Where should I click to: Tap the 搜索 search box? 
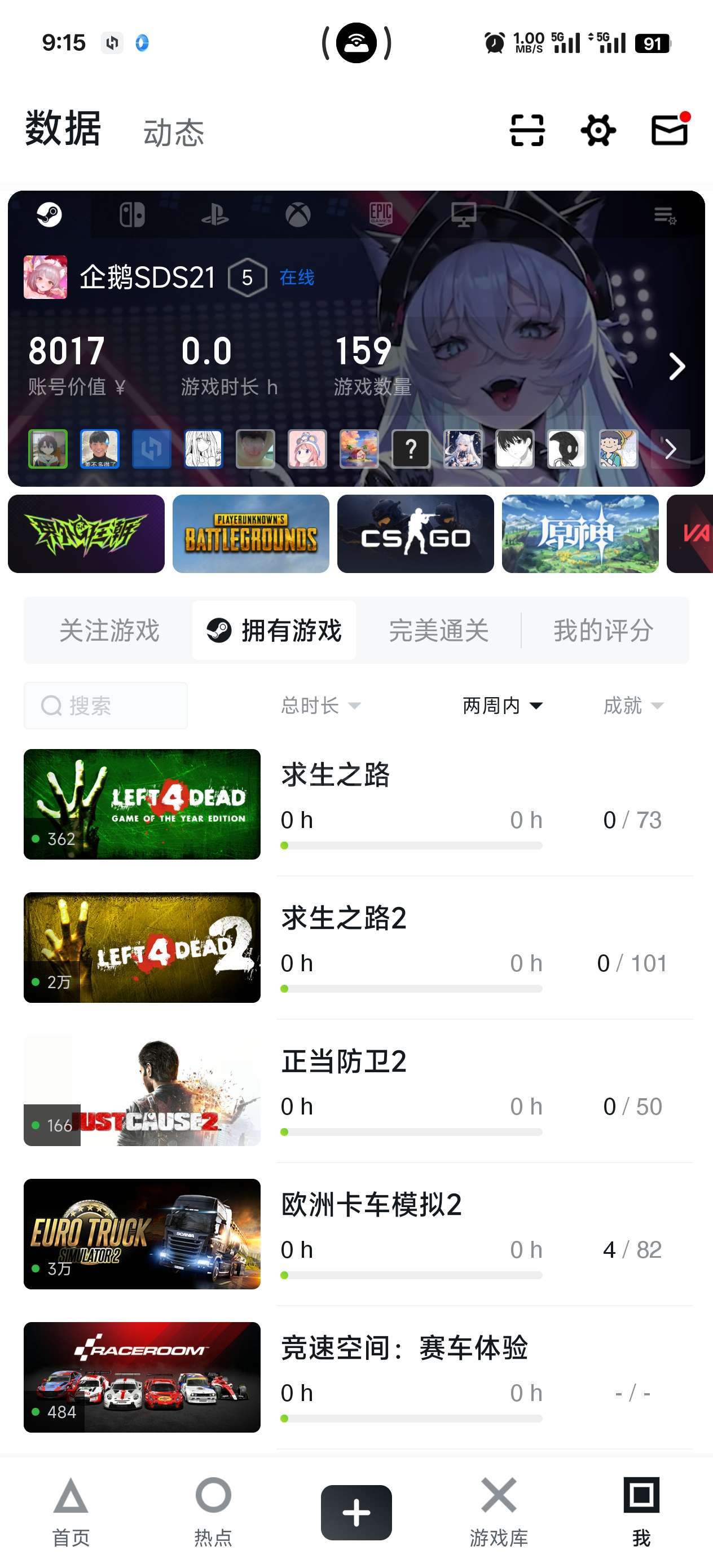click(x=106, y=706)
